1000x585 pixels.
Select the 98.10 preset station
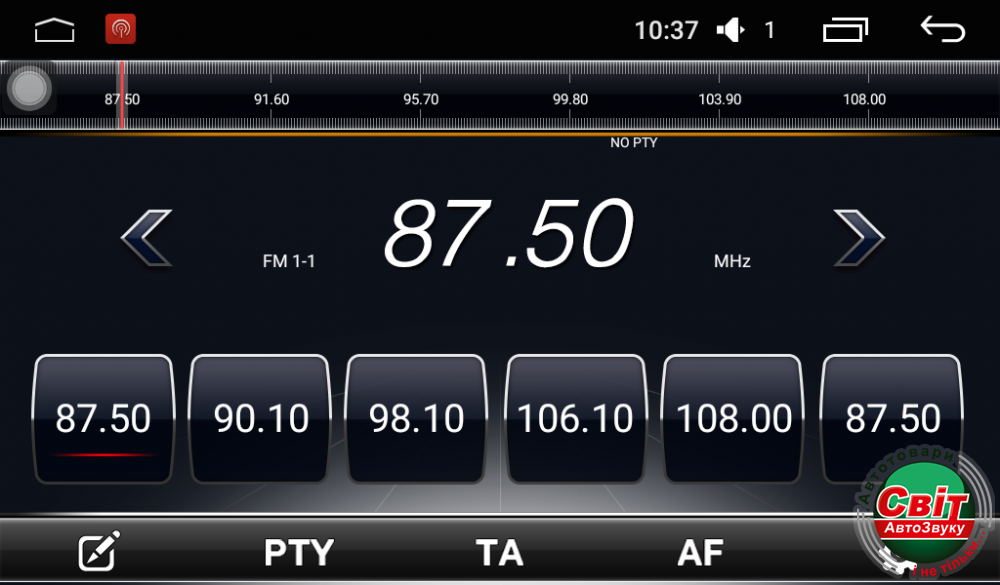point(416,418)
